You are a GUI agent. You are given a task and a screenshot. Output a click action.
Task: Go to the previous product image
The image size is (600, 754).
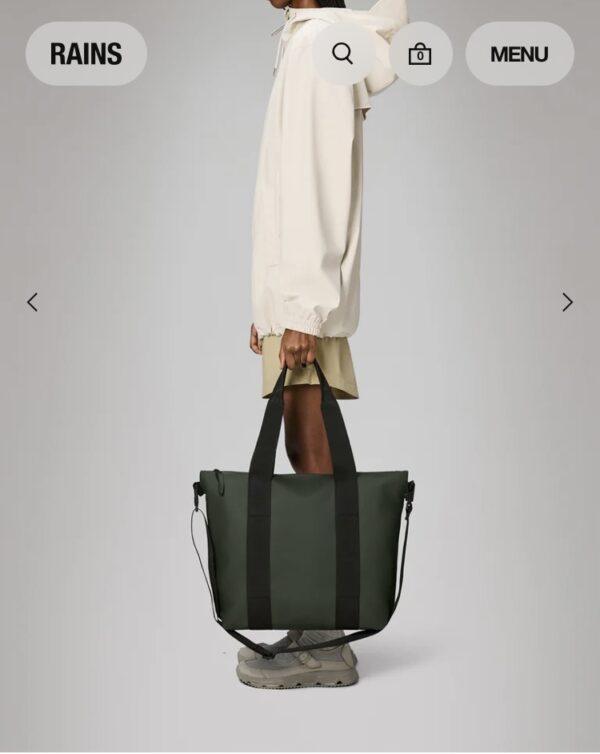point(32,302)
